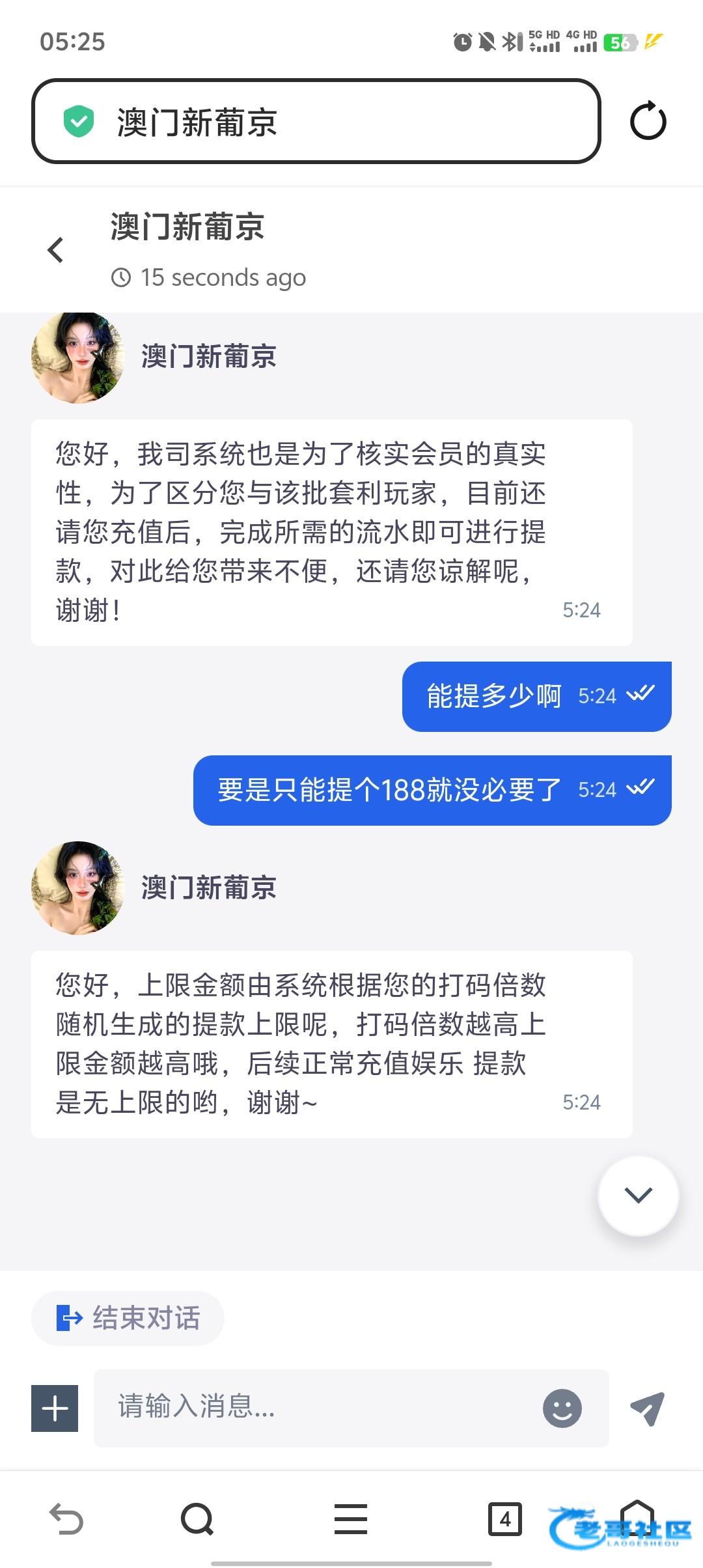The width and height of the screenshot is (703, 1568).
Task: Jump to latest message with down arrow
Action: pos(638,1195)
